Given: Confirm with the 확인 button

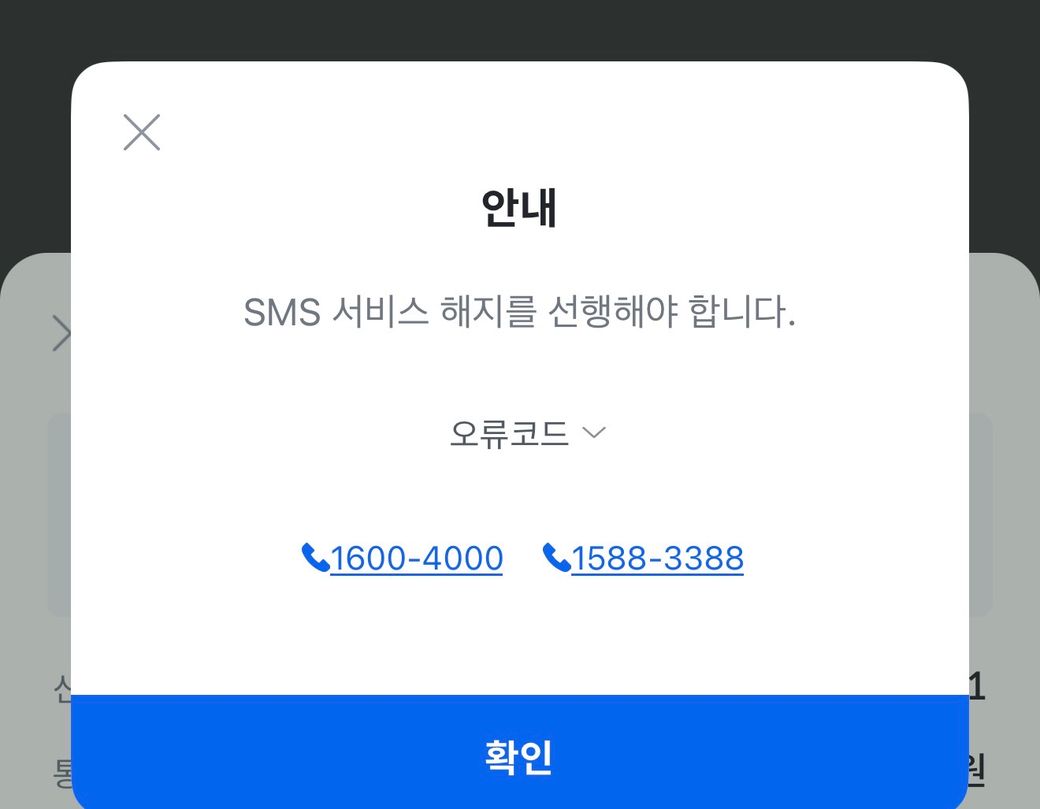Looking at the screenshot, I should 519,755.
